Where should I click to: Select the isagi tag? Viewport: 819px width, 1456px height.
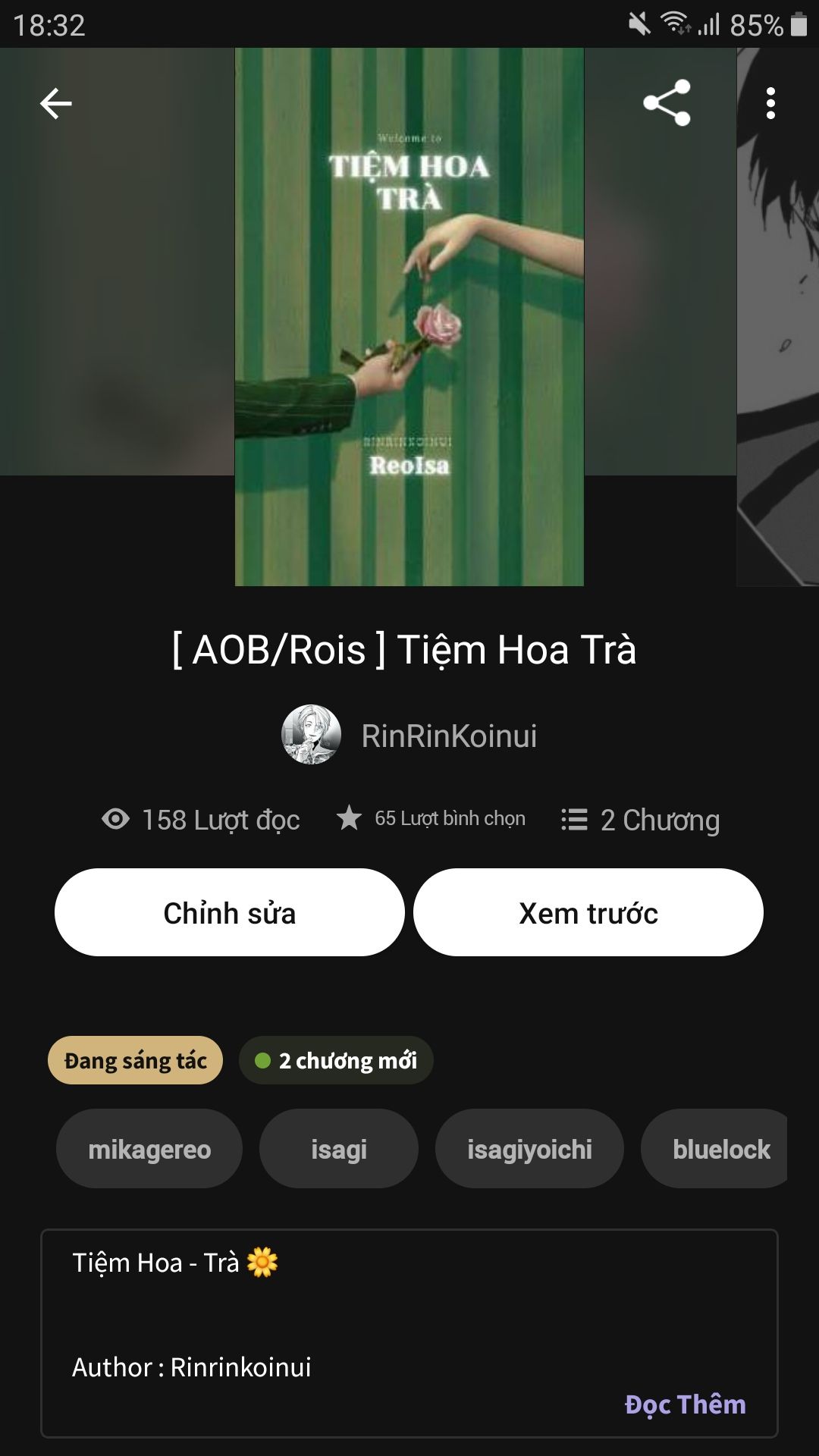pyautogui.click(x=339, y=1149)
